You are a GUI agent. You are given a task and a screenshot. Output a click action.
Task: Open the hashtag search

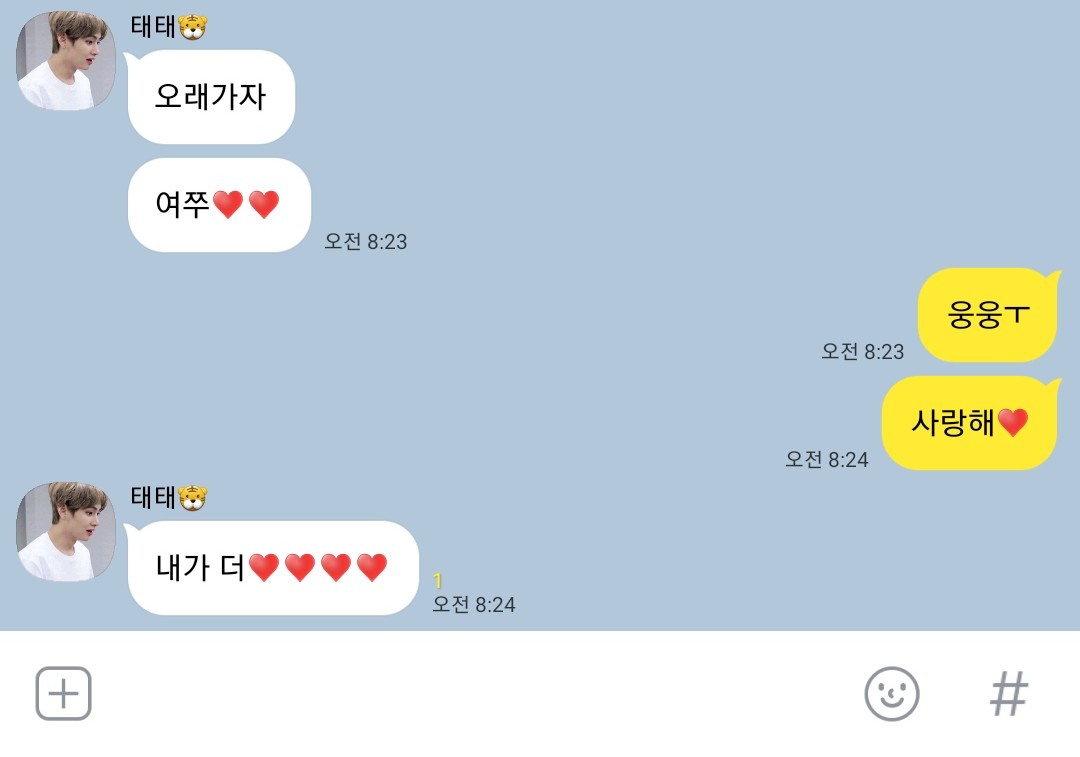(1008, 693)
